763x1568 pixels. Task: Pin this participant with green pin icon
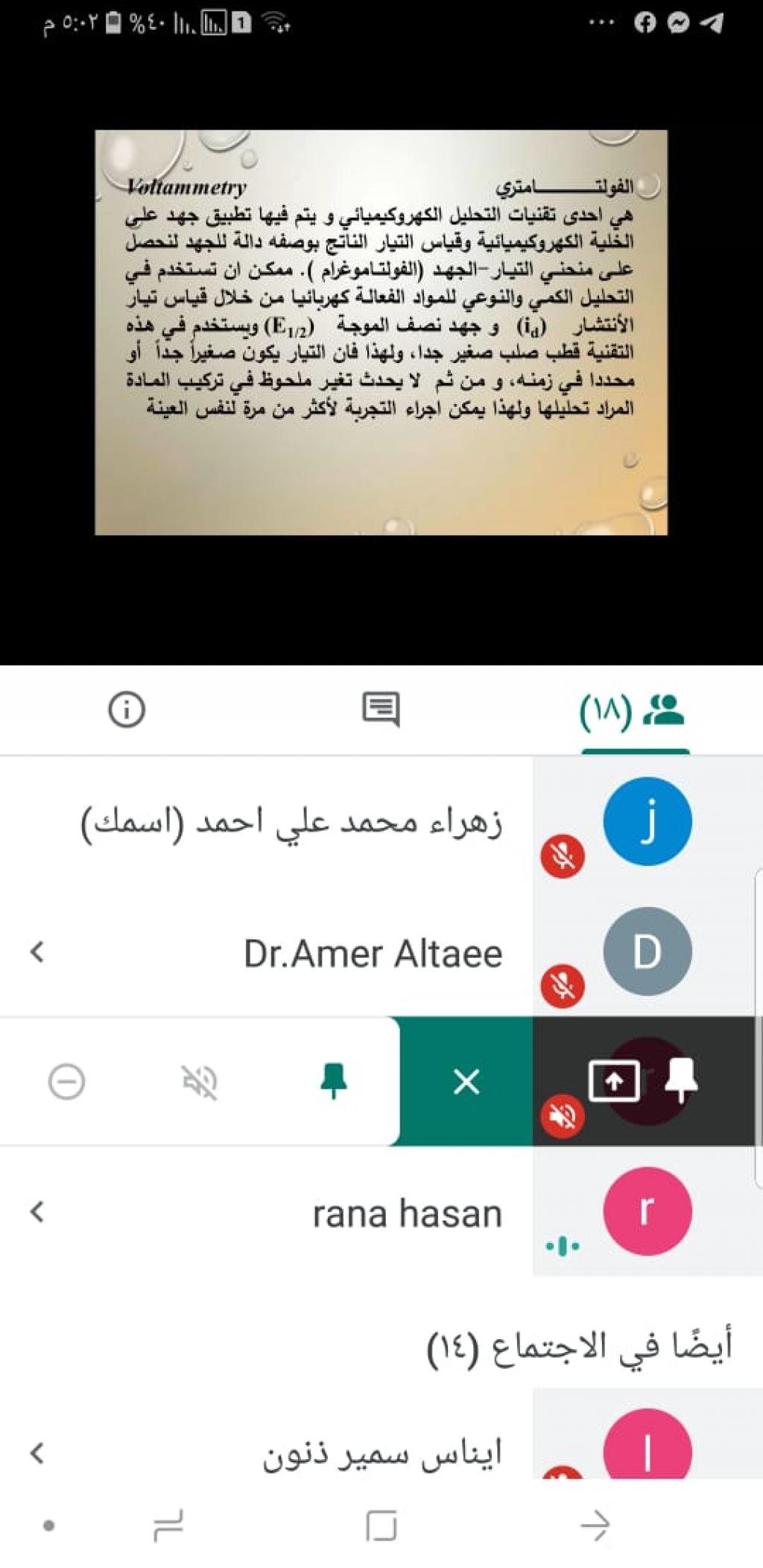click(333, 1081)
